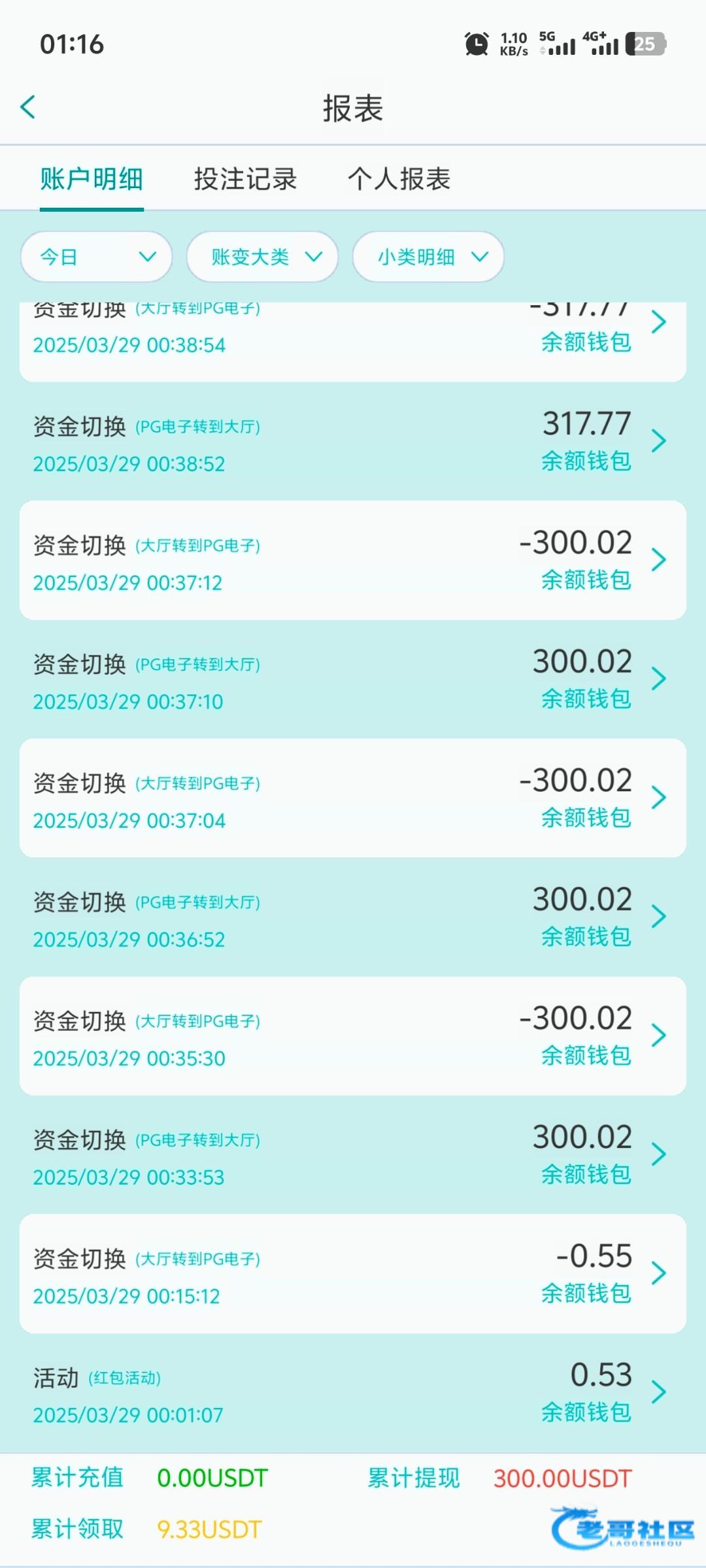
Task: Open the 账变大类 filter dropdown
Action: point(262,257)
